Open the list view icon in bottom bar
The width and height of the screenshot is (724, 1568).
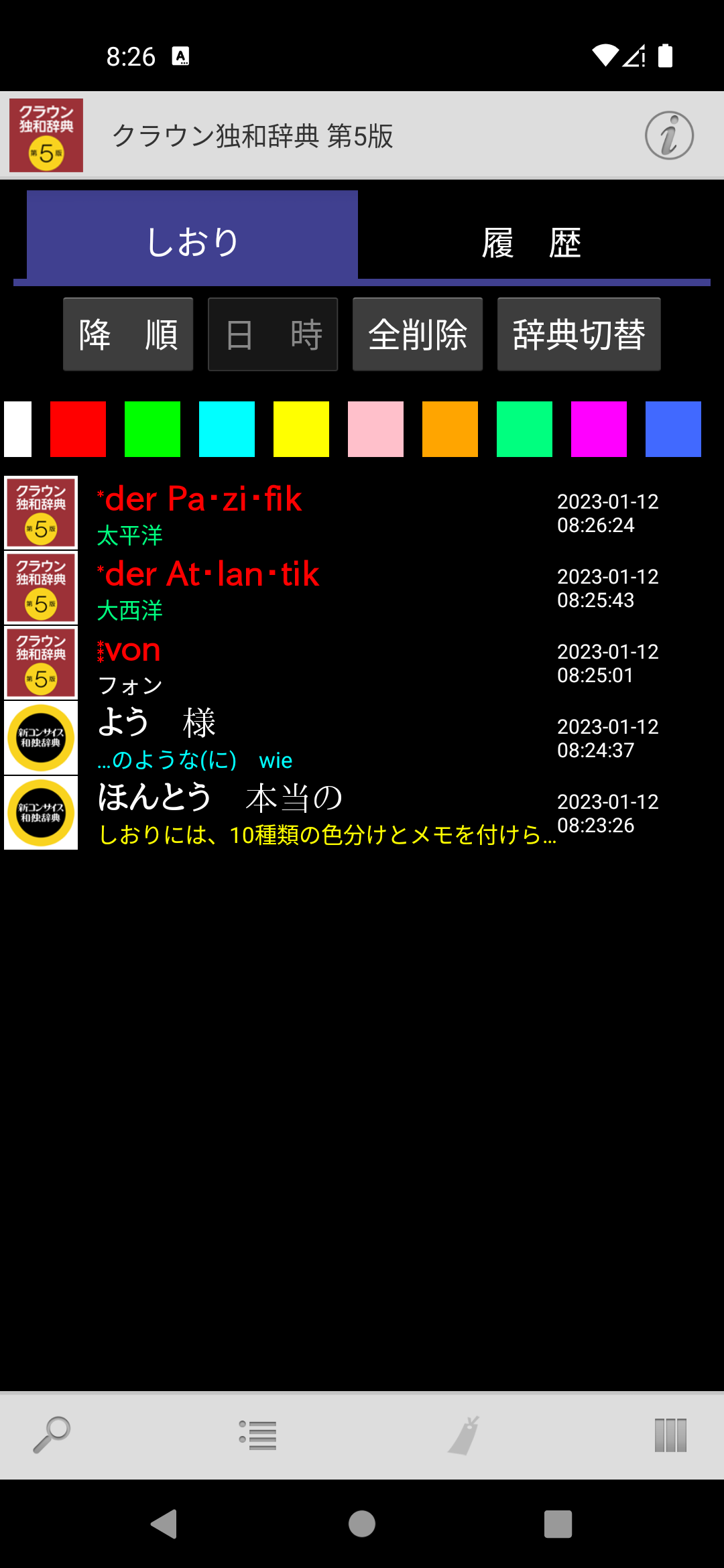(x=258, y=1435)
